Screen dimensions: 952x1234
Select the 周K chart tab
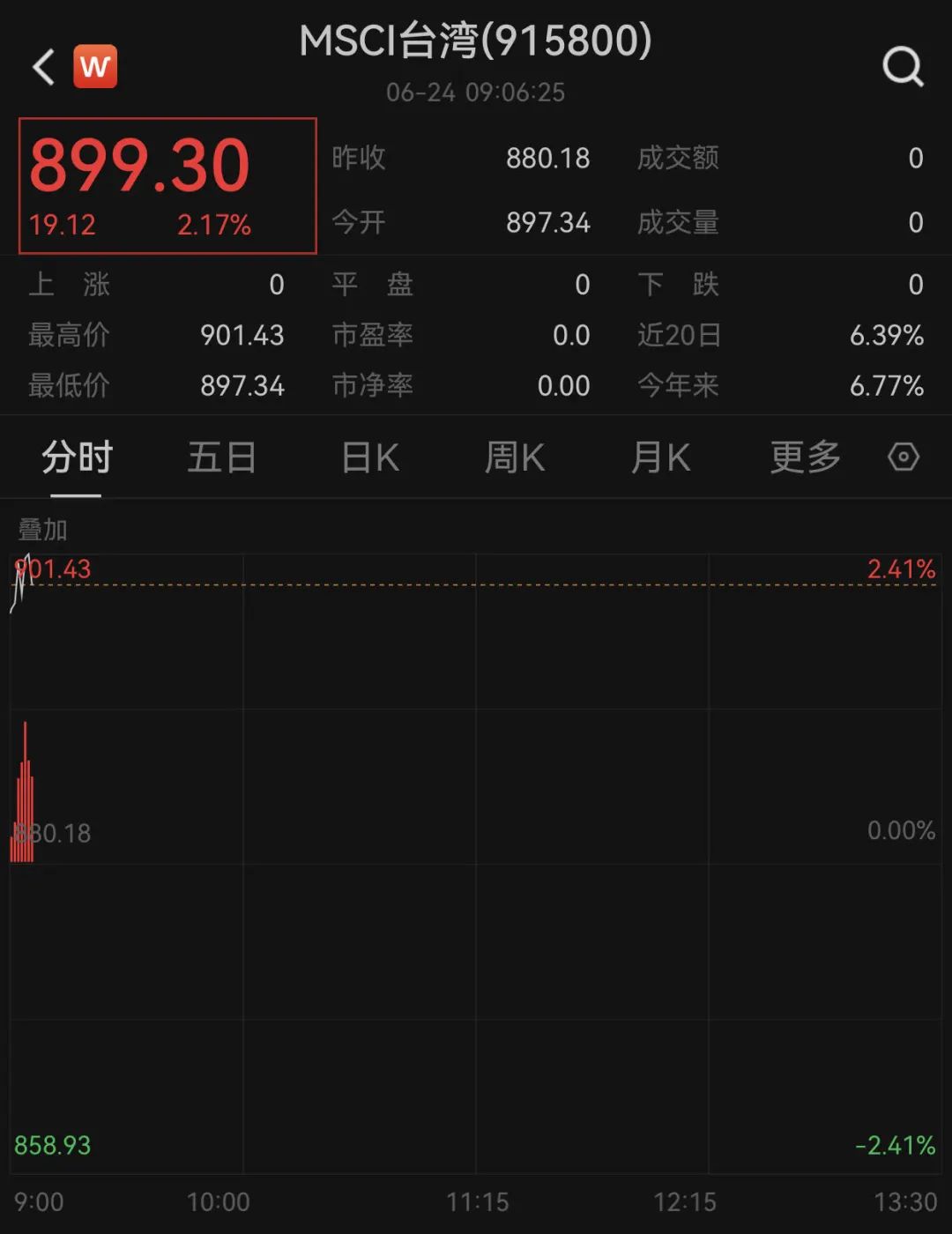point(515,457)
